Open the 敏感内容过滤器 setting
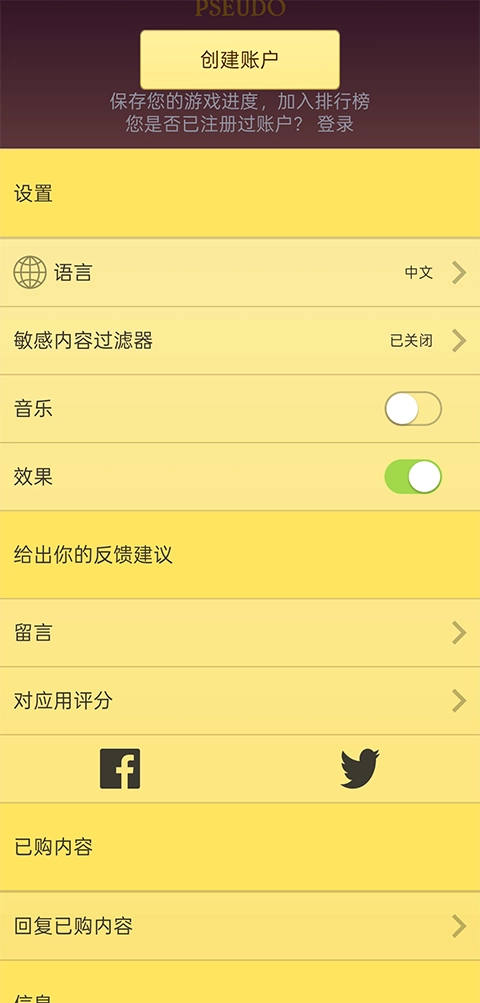480x1003 pixels. click(x=240, y=340)
